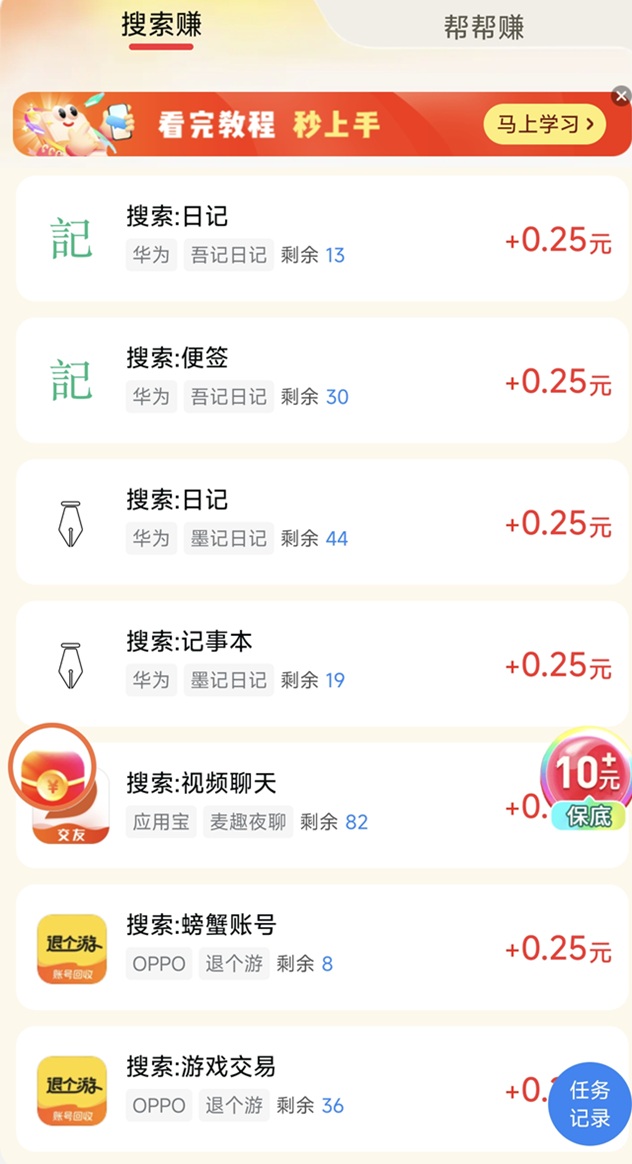Open the 搜索:记事本 task
The image size is (632, 1164).
(300, 663)
